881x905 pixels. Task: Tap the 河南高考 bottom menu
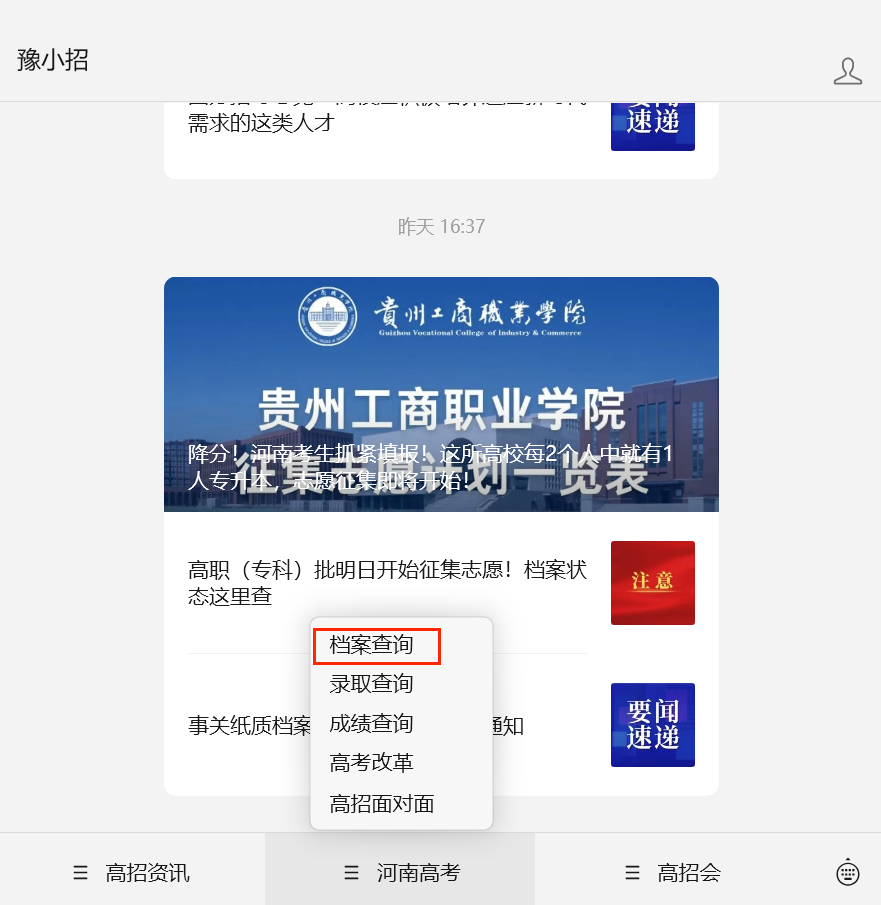400,872
